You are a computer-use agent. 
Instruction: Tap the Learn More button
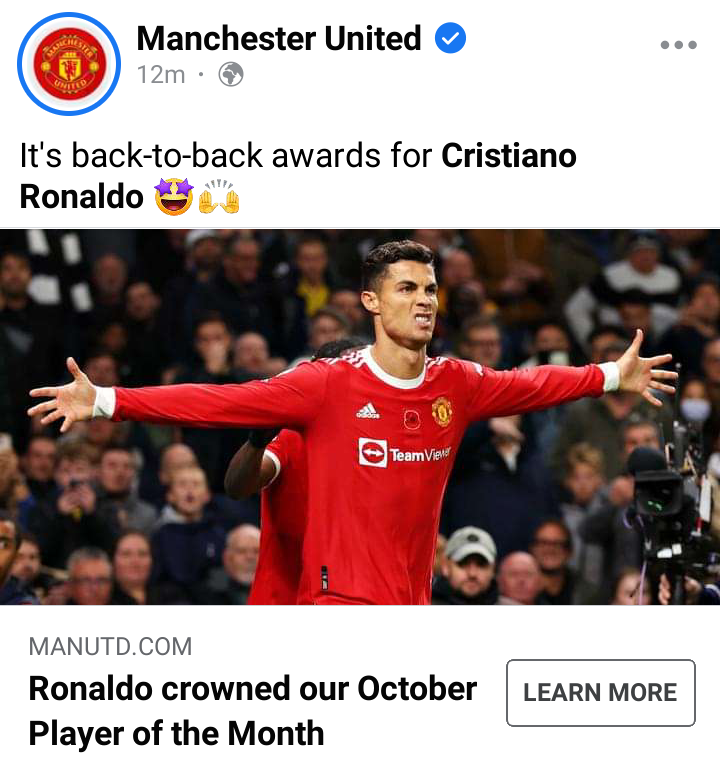coord(600,692)
